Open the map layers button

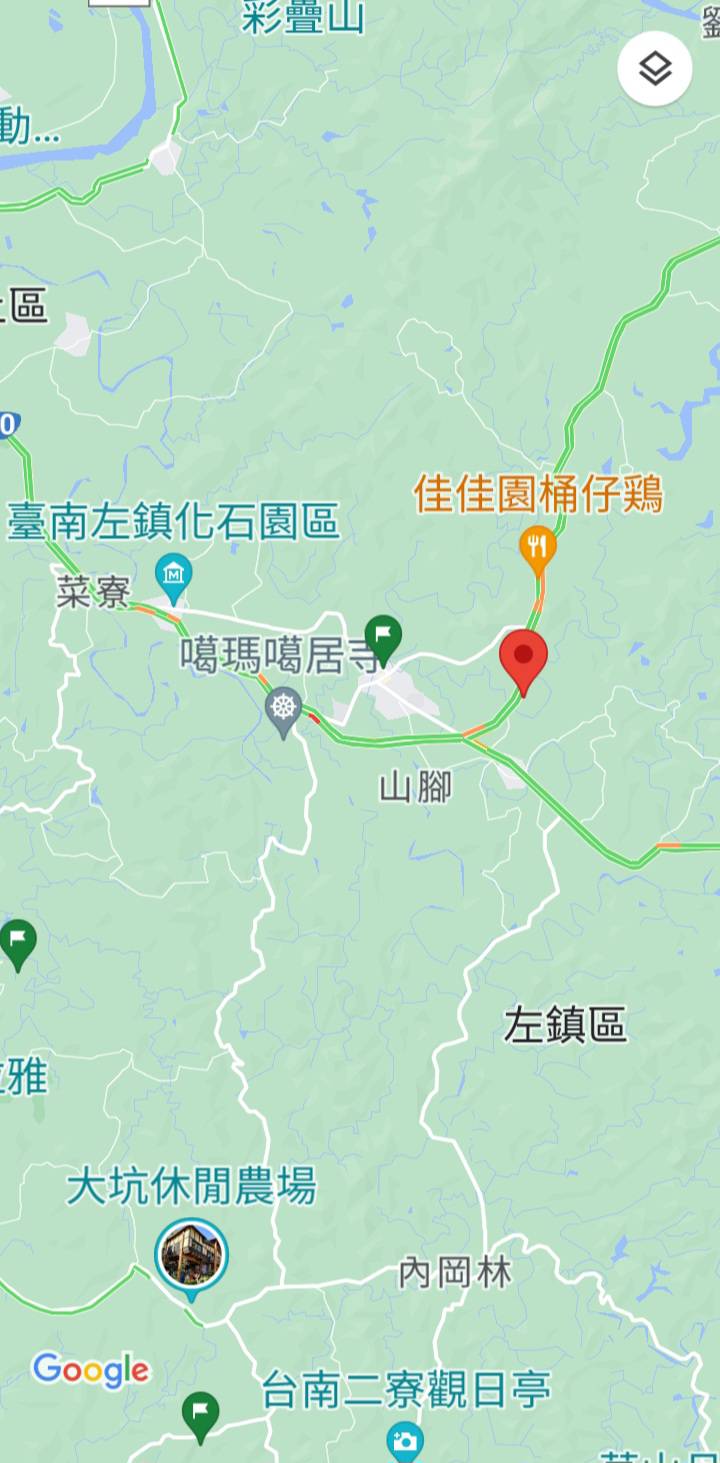(655, 69)
